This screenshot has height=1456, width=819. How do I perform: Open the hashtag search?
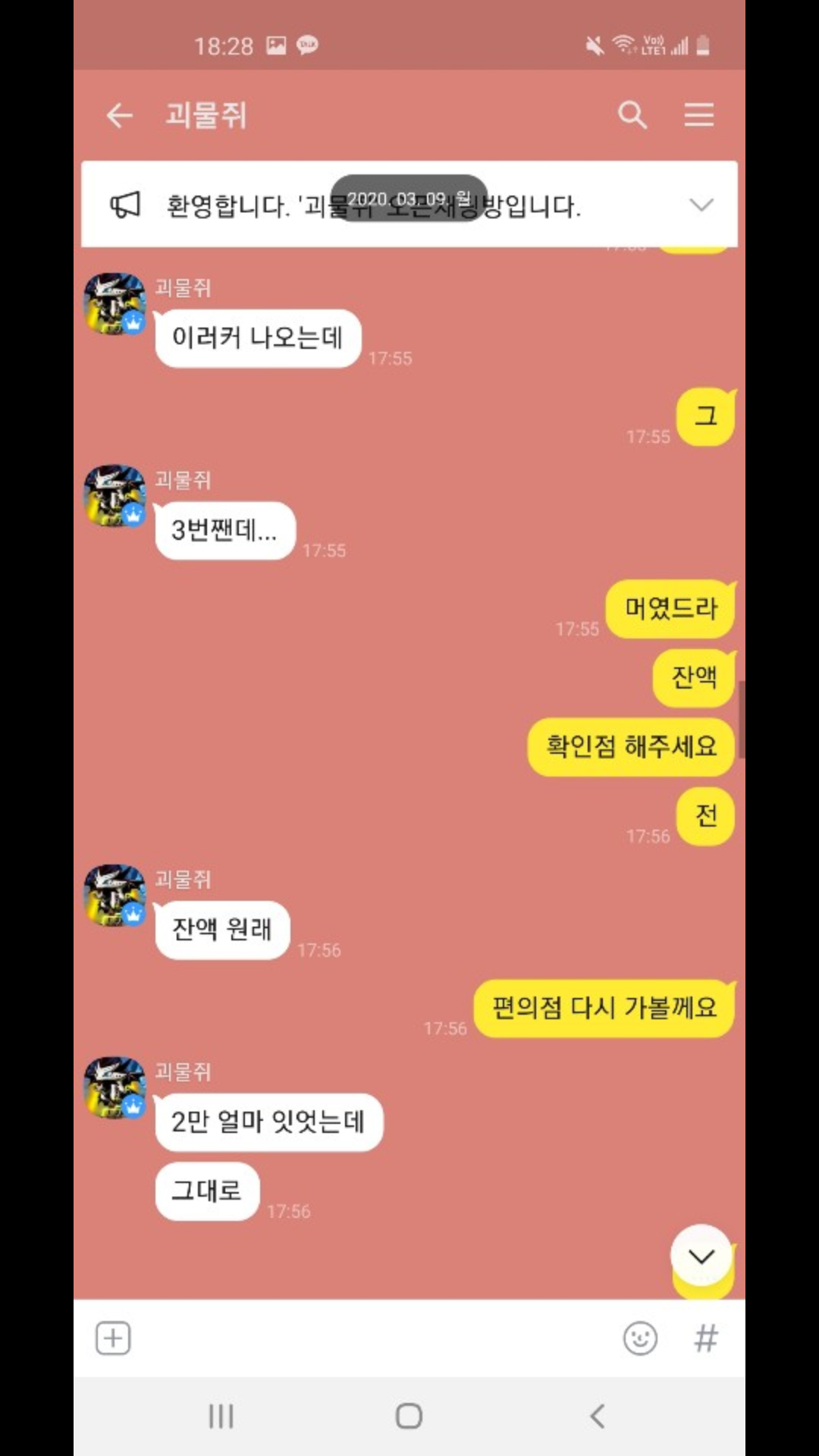[706, 1338]
